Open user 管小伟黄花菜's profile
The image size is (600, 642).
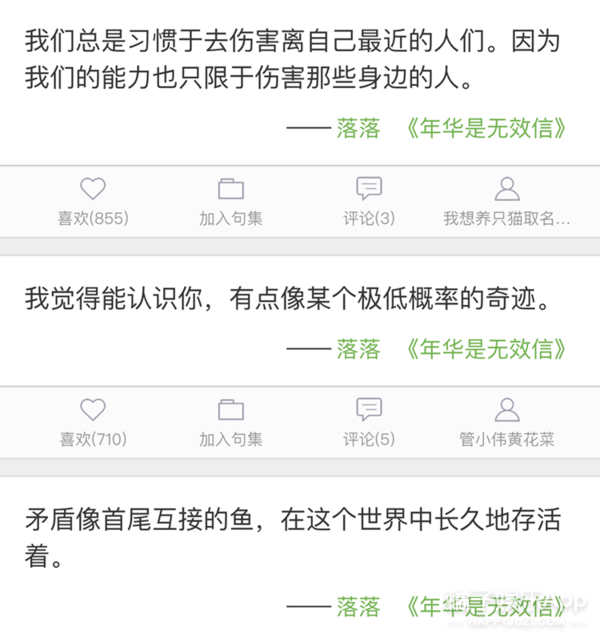pyautogui.click(x=507, y=421)
